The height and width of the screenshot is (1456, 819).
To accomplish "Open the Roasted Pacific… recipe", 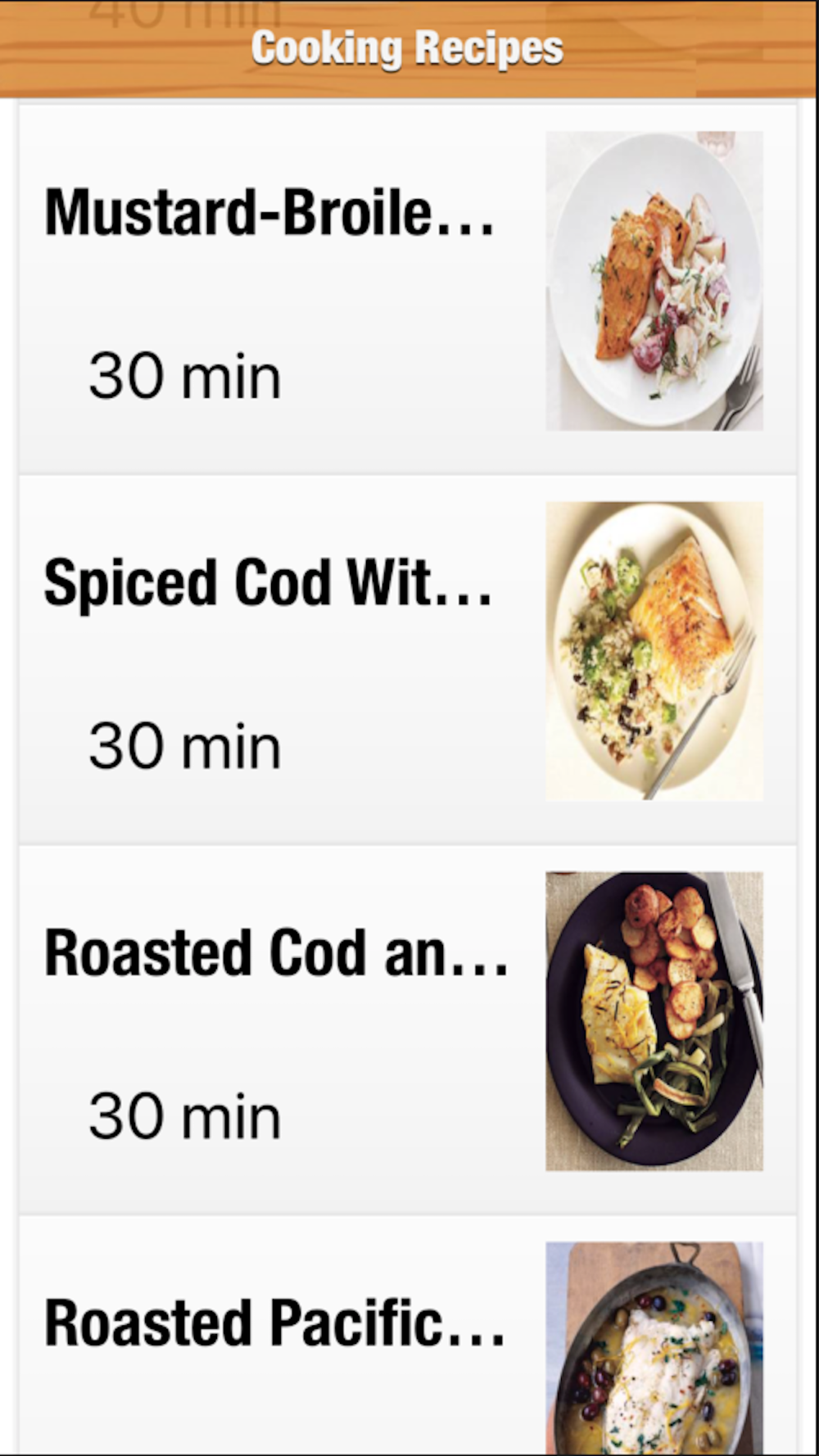I will pyautogui.click(x=407, y=1335).
